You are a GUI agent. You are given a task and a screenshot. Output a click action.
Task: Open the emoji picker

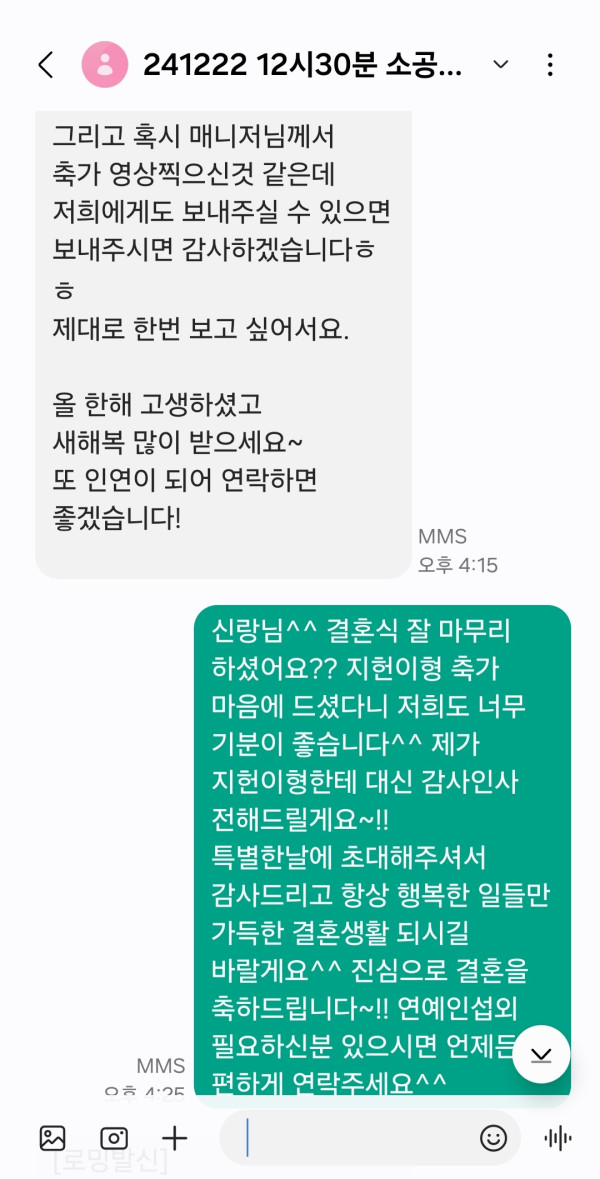point(493,1138)
